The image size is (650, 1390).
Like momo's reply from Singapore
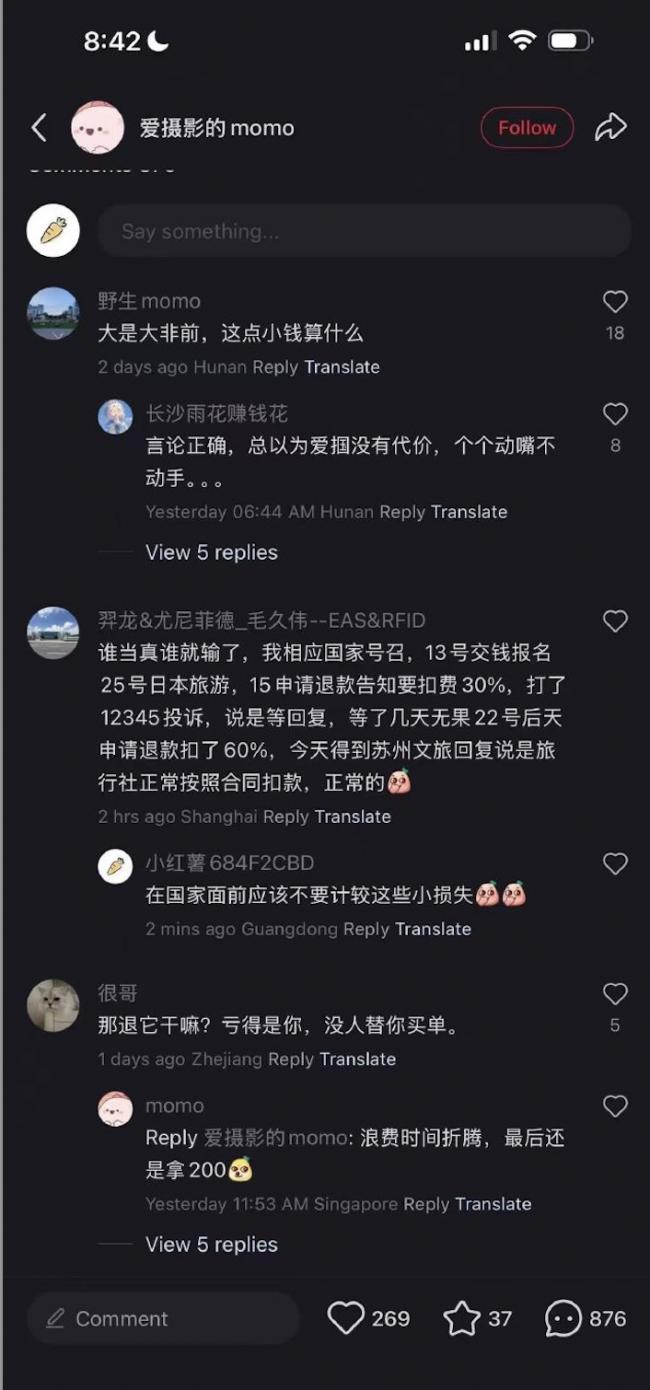[x=615, y=1106]
